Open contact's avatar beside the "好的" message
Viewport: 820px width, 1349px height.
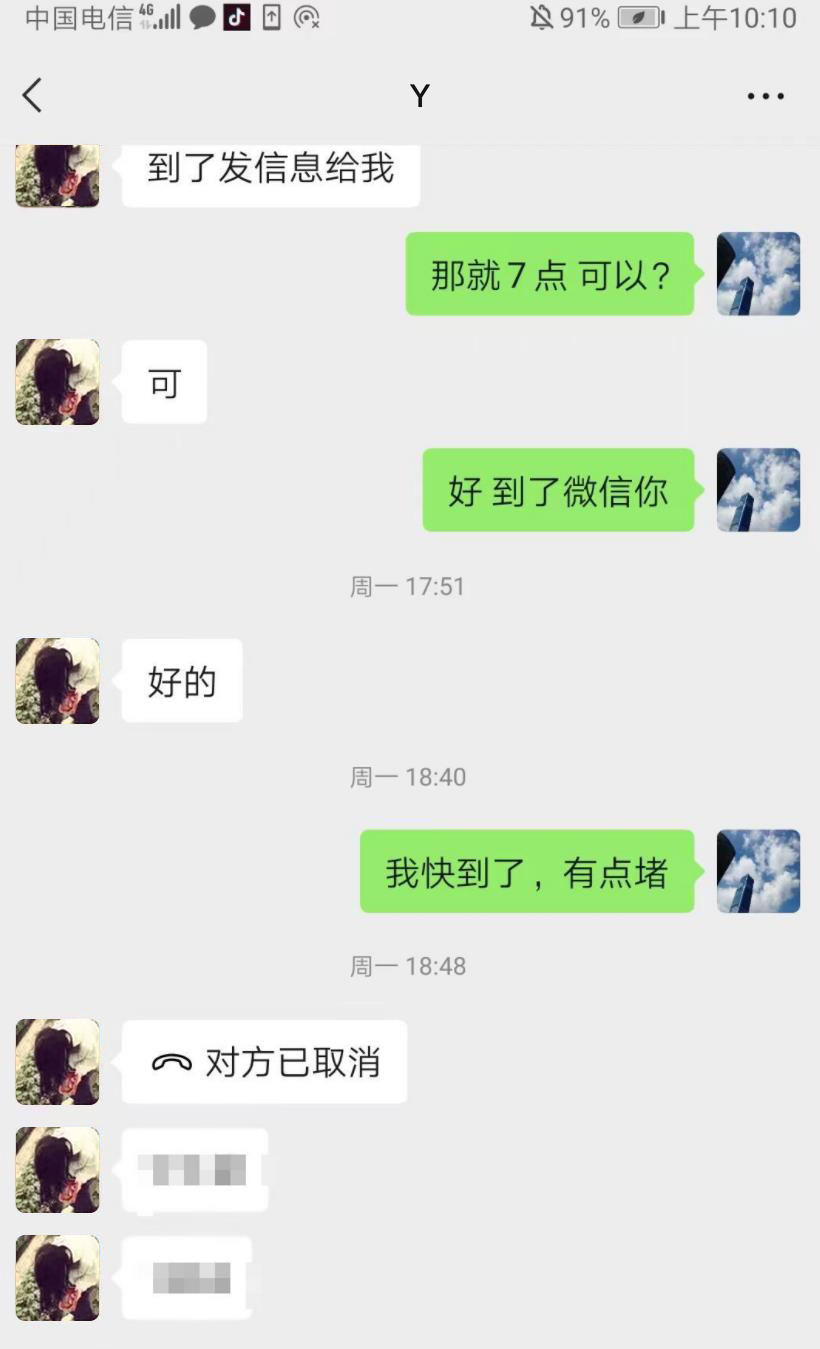click(58, 681)
